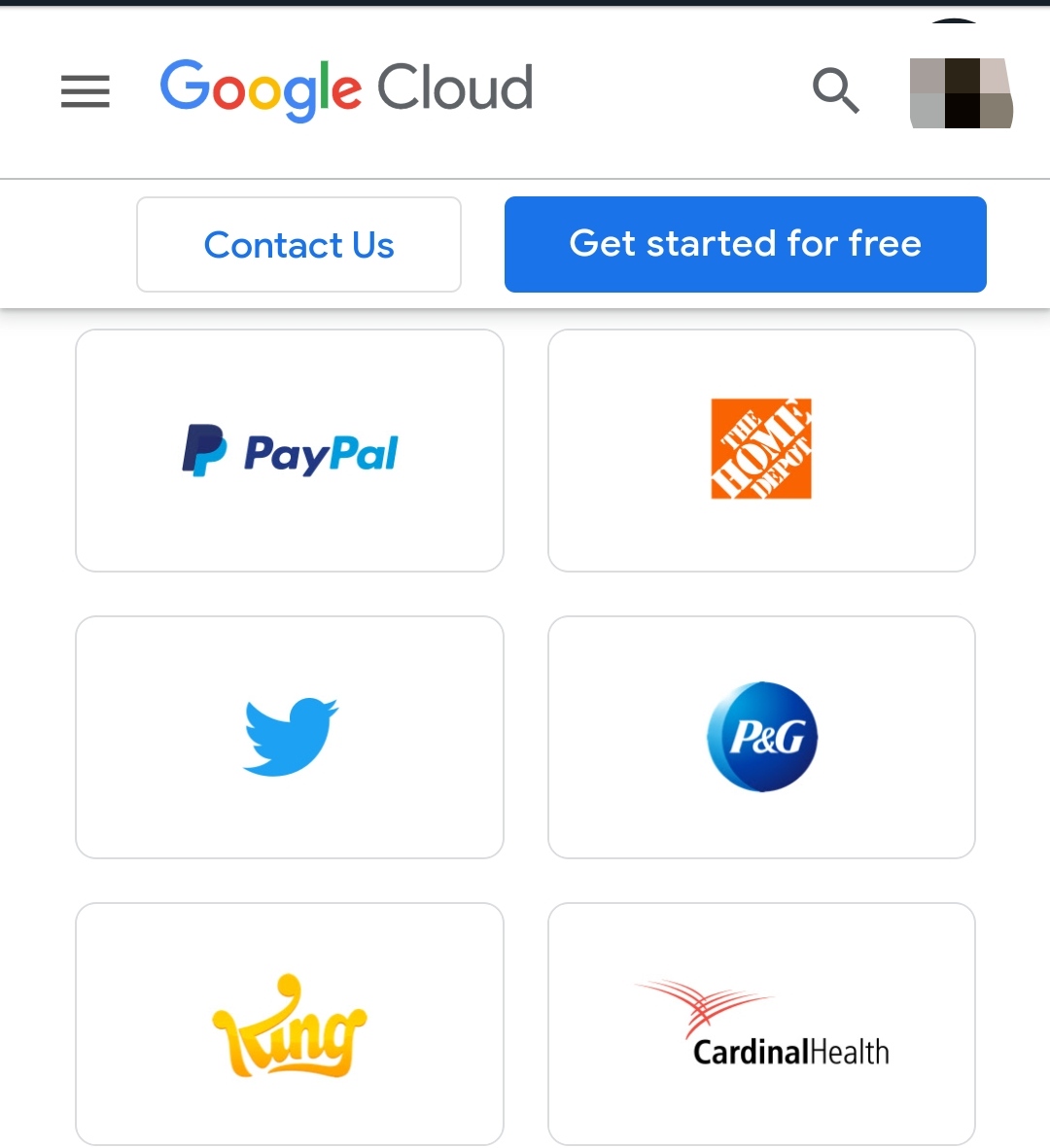The width and height of the screenshot is (1050, 1148).
Task: Open the account profile avatar
Action: (961, 93)
